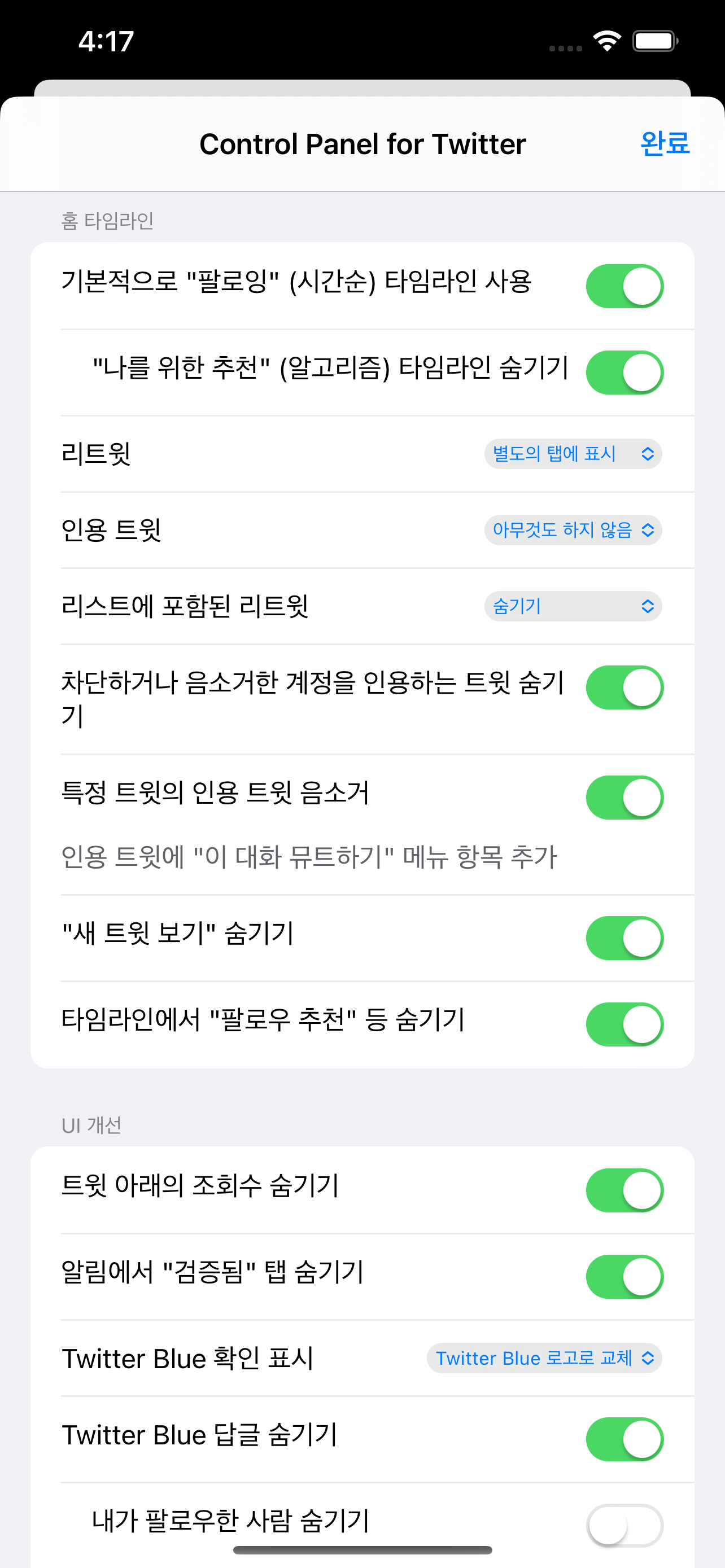Open the 리트윗 display options dropdown
This screenshot has width=725, height=1568.
point(572,454)
